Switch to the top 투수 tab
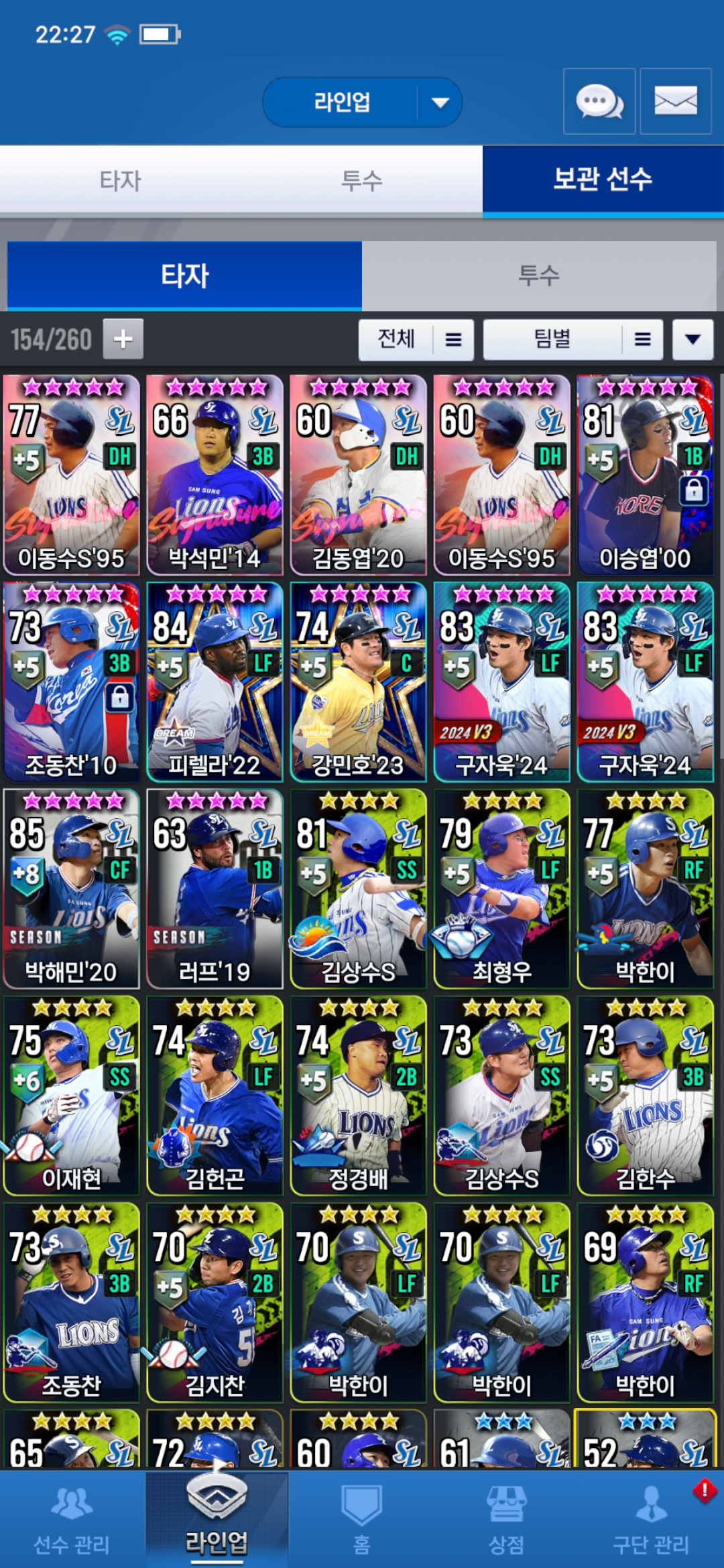The image size is (724, 1568). 362,180
